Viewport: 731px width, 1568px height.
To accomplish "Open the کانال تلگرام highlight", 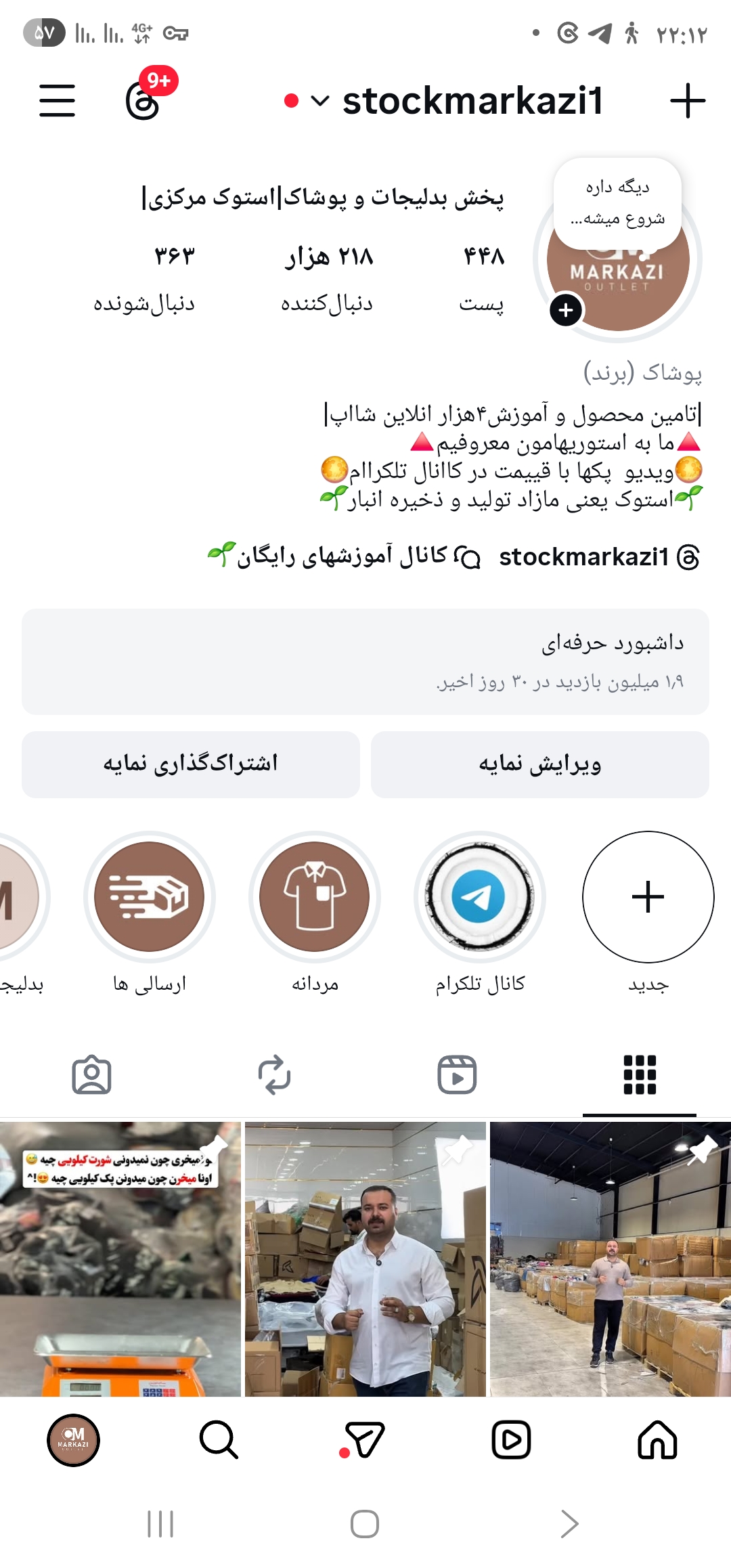I will click(x=479, y=897).
